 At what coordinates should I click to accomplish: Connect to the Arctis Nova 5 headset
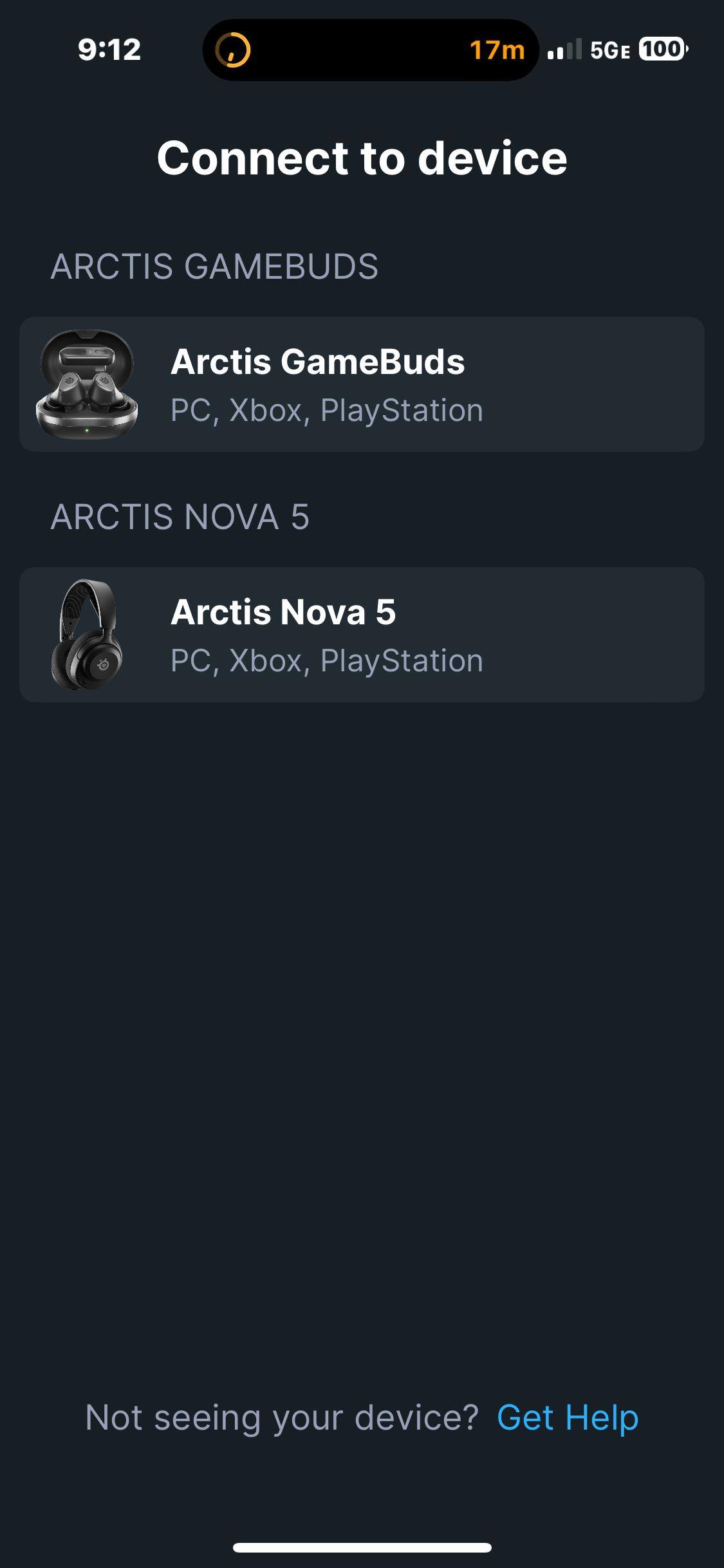(362, 635)
